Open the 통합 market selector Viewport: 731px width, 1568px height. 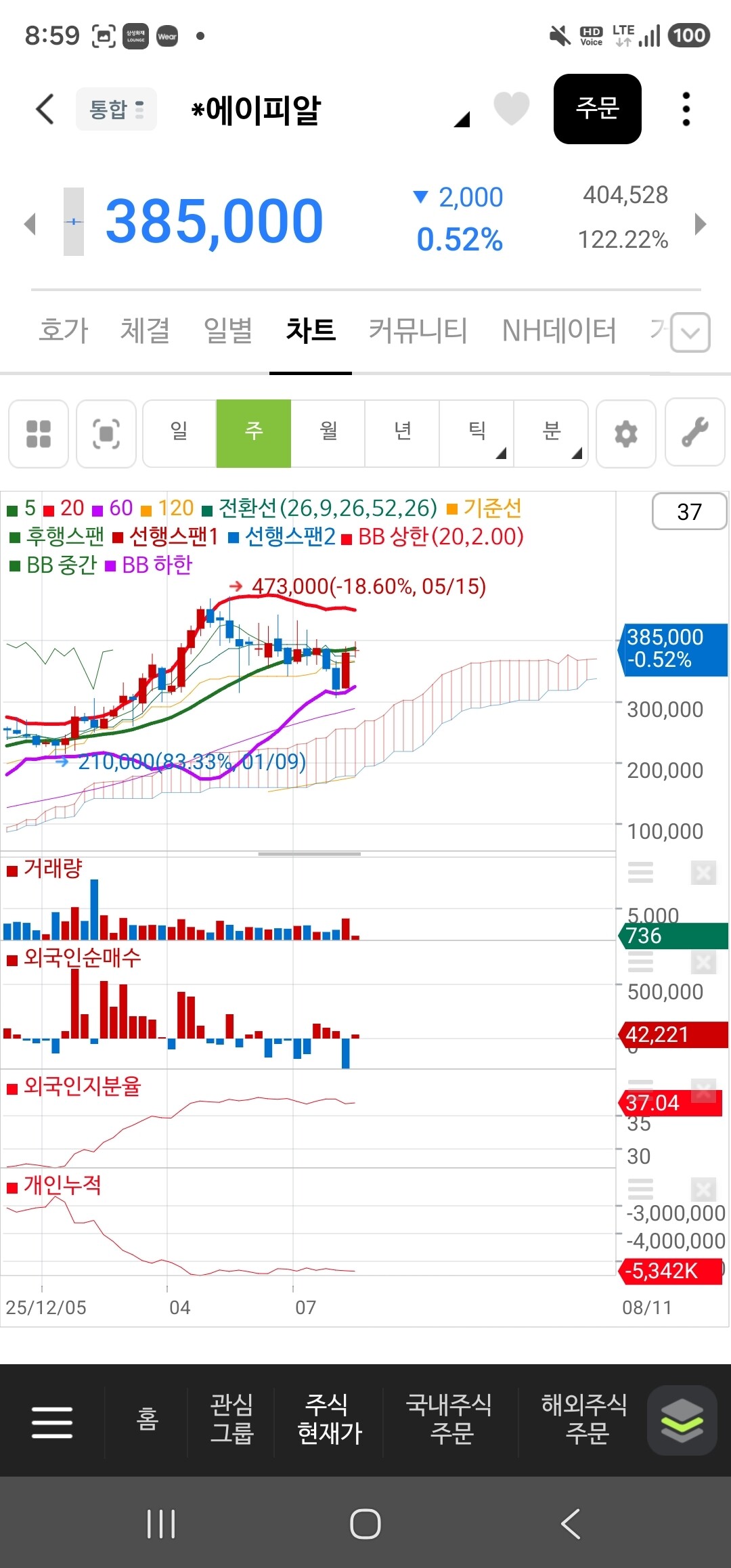(116, 109)
